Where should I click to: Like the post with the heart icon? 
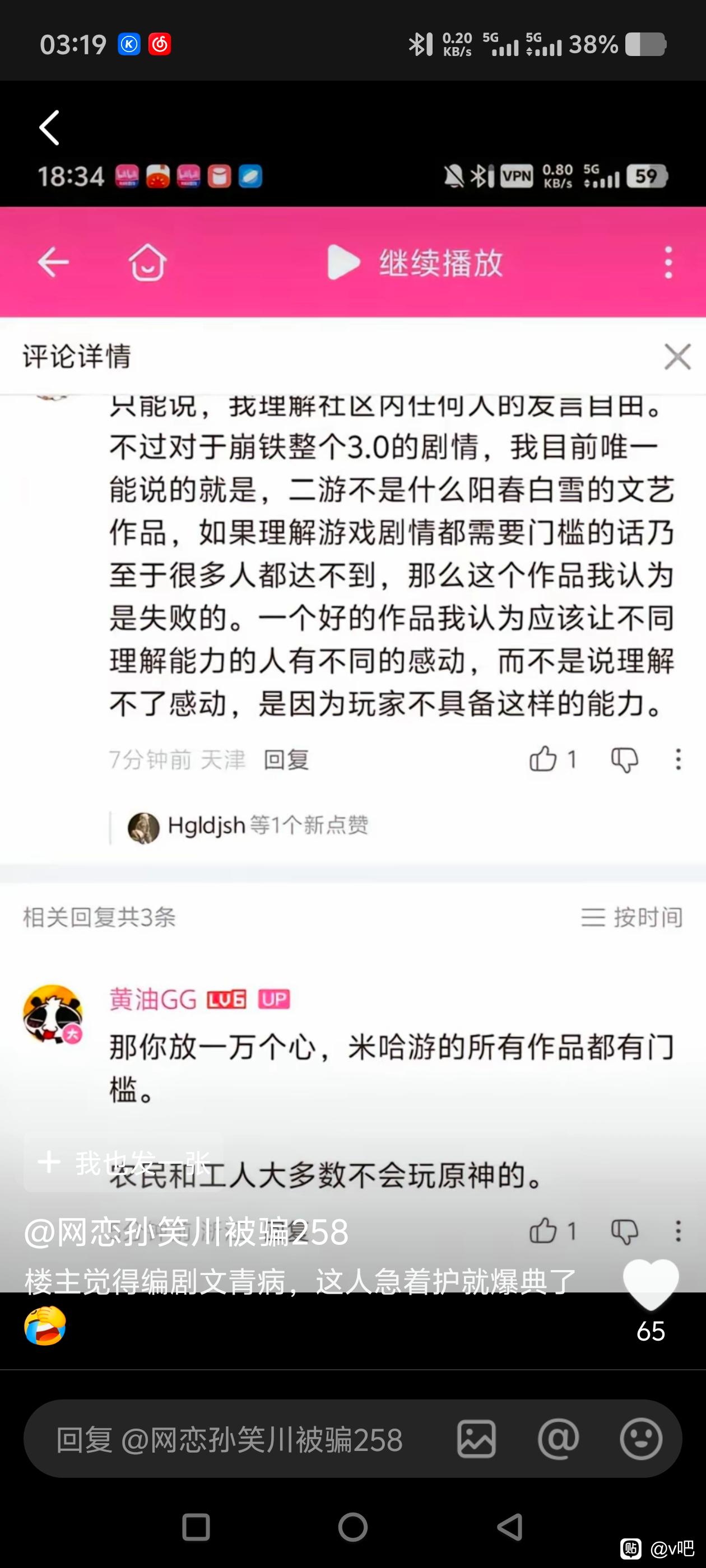point(651,1284)
